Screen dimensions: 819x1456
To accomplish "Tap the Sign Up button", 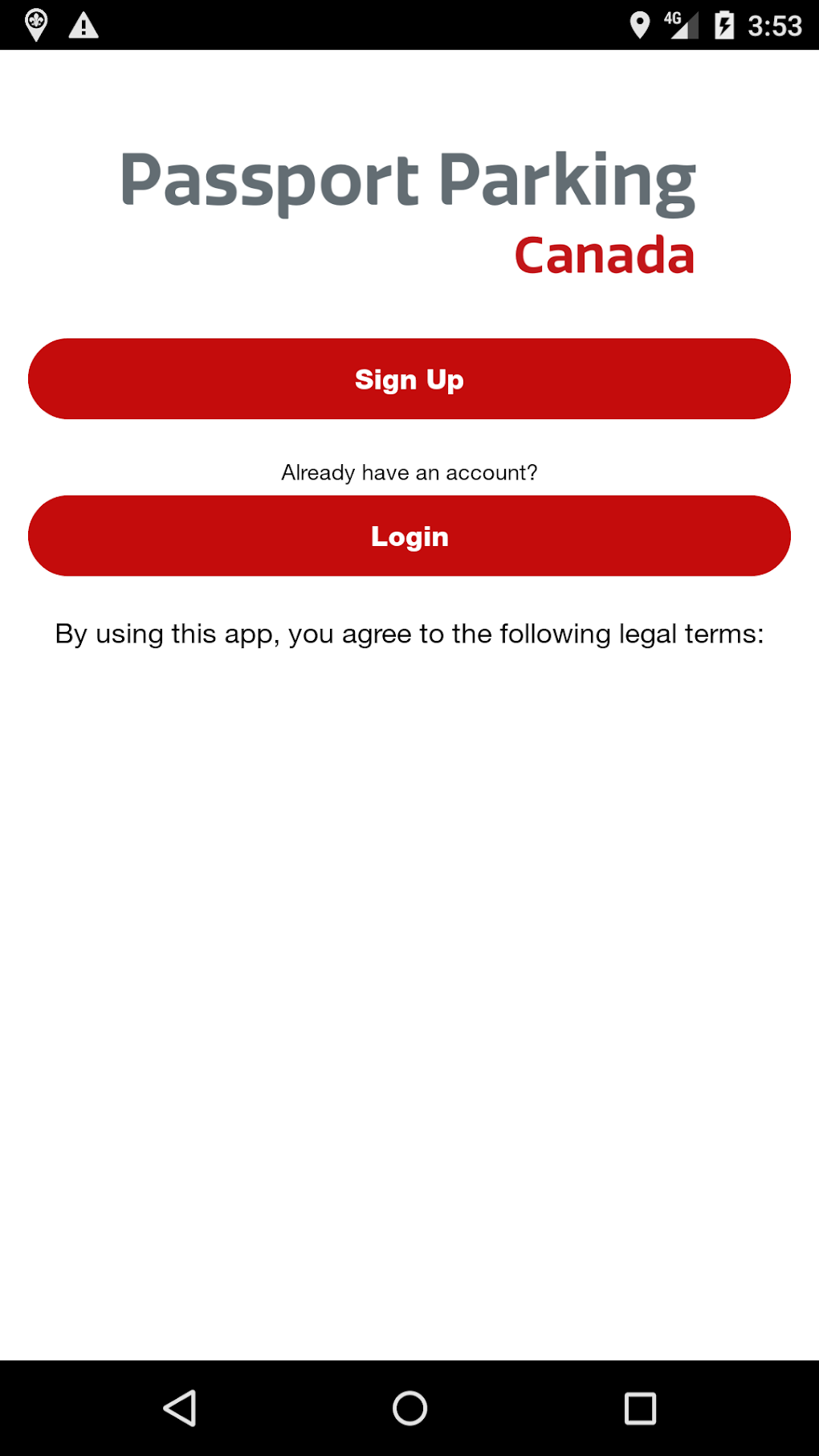I will tap(409, 379).
